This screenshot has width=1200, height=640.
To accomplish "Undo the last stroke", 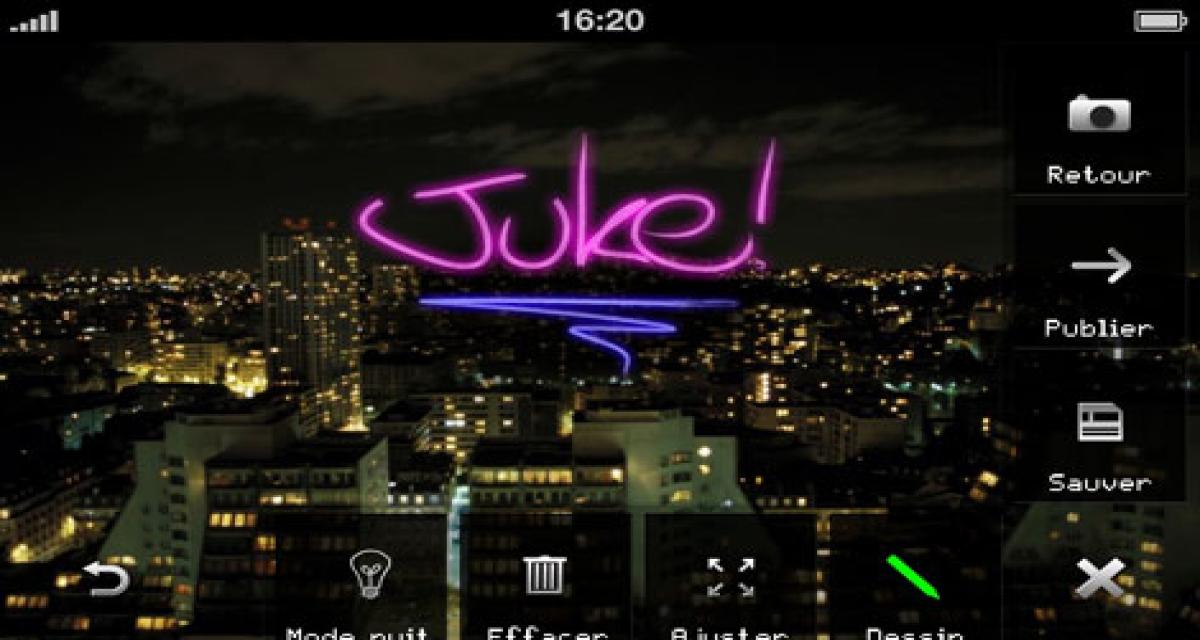I will click(105, 578).
